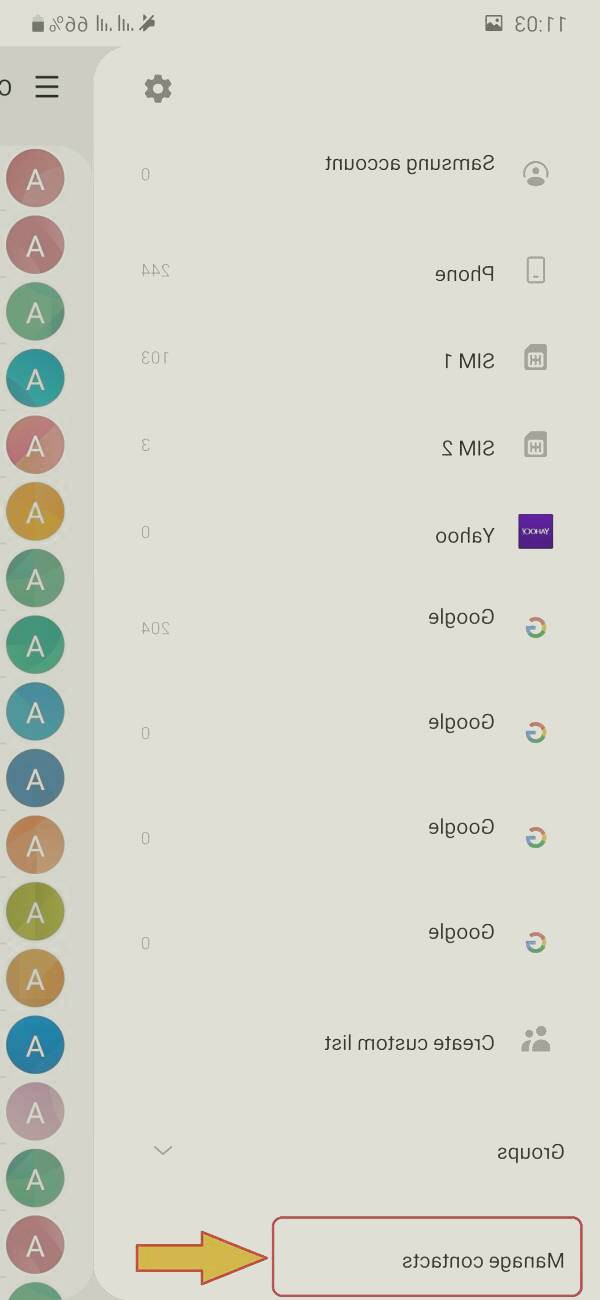Open the contacts settings gear
This screenshot has height=1300, width=600.
[x=158, y=89]
